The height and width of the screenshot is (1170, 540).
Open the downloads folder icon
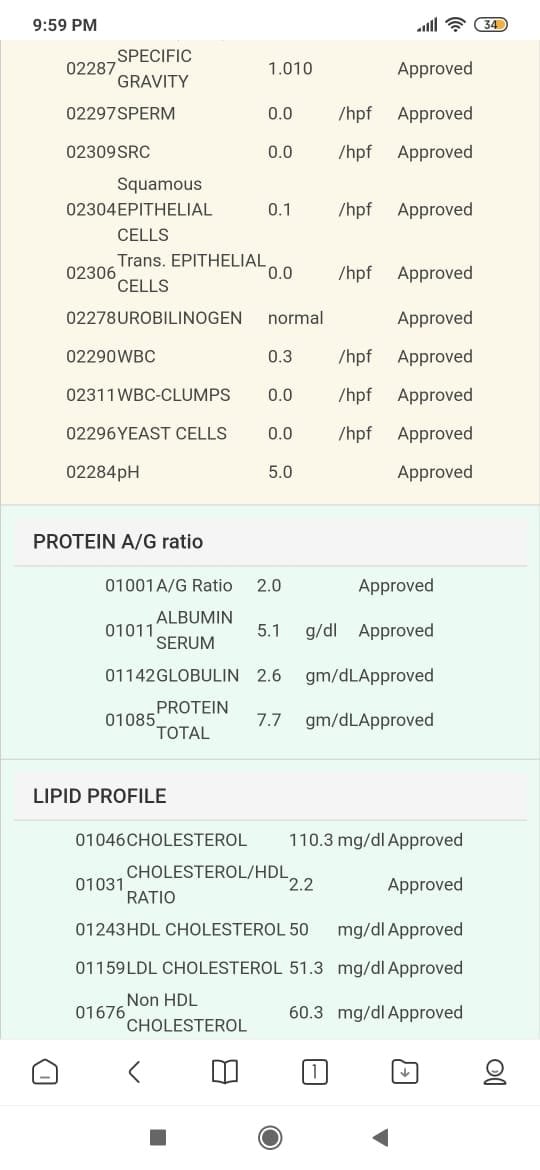(404, 1072)
